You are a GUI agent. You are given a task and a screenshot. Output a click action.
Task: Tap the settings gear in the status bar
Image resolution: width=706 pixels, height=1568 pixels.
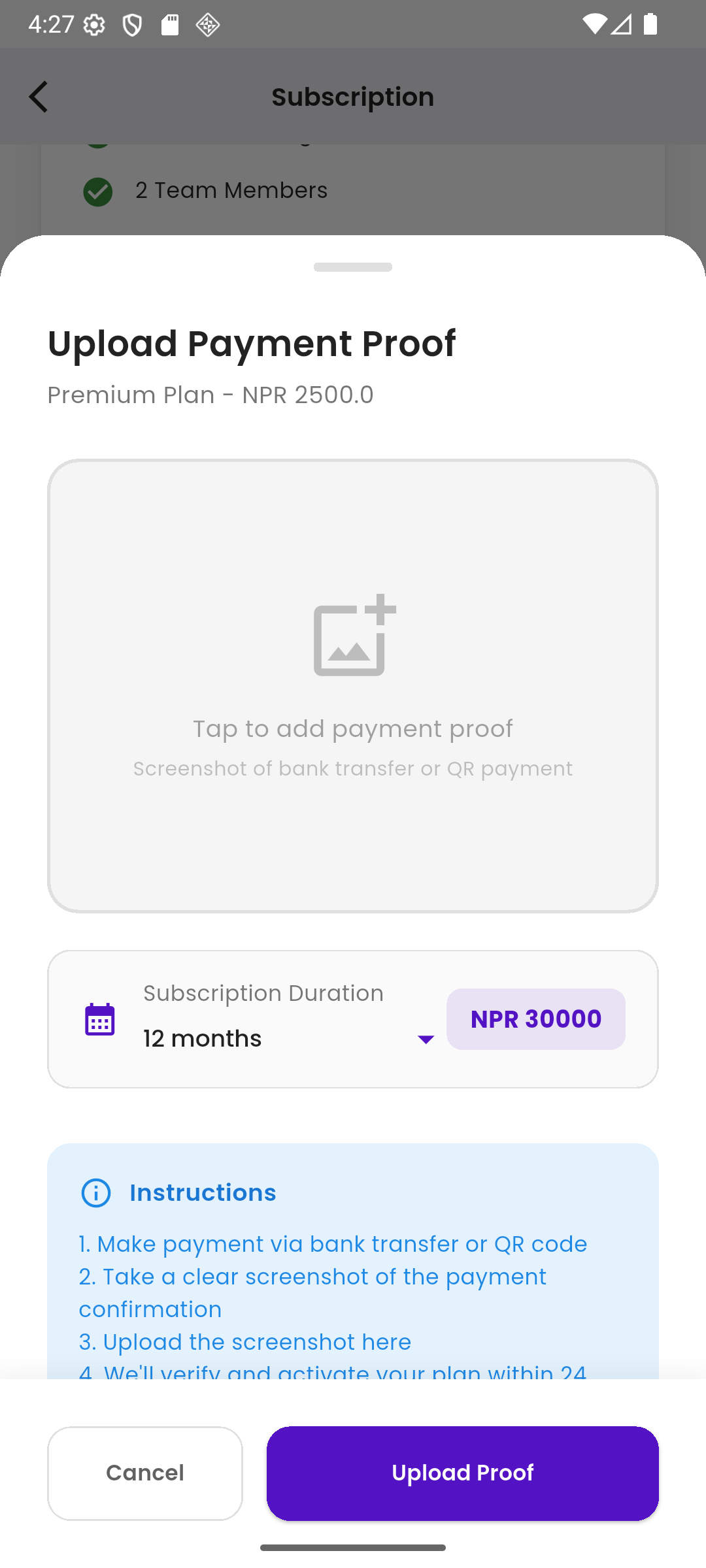(95, 24)
